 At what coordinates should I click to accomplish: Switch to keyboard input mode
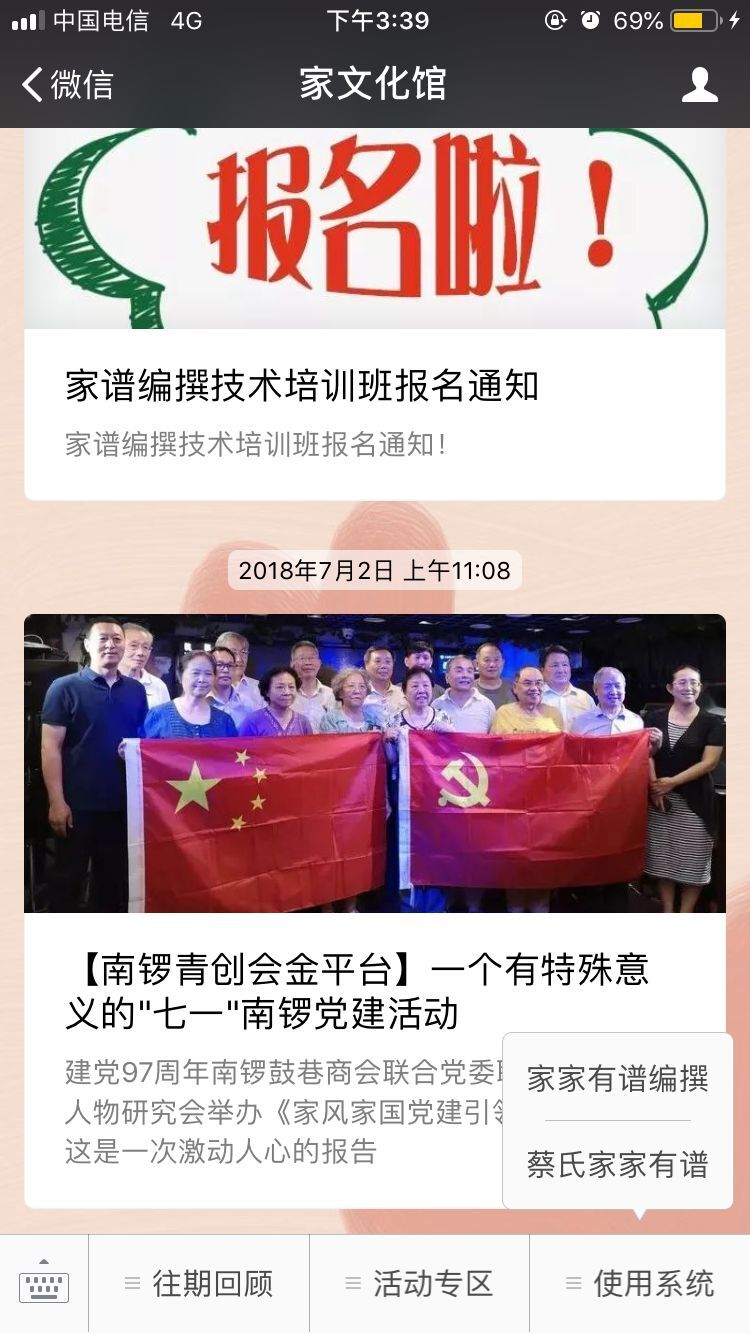point(44,1284)
